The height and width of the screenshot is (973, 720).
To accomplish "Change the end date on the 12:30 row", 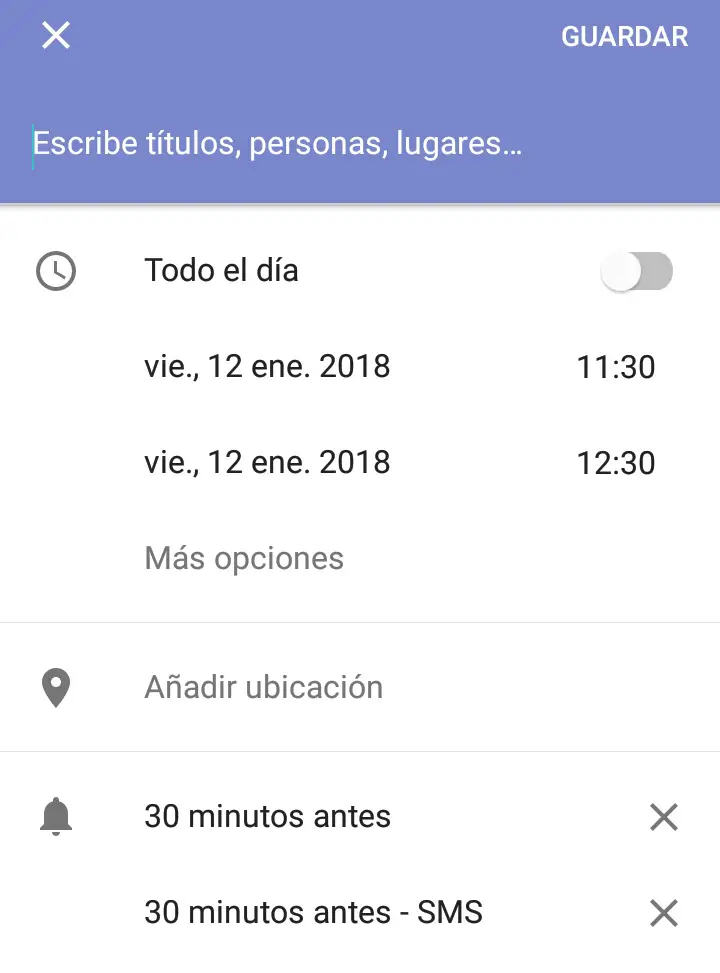I will [x=267, y=463].
